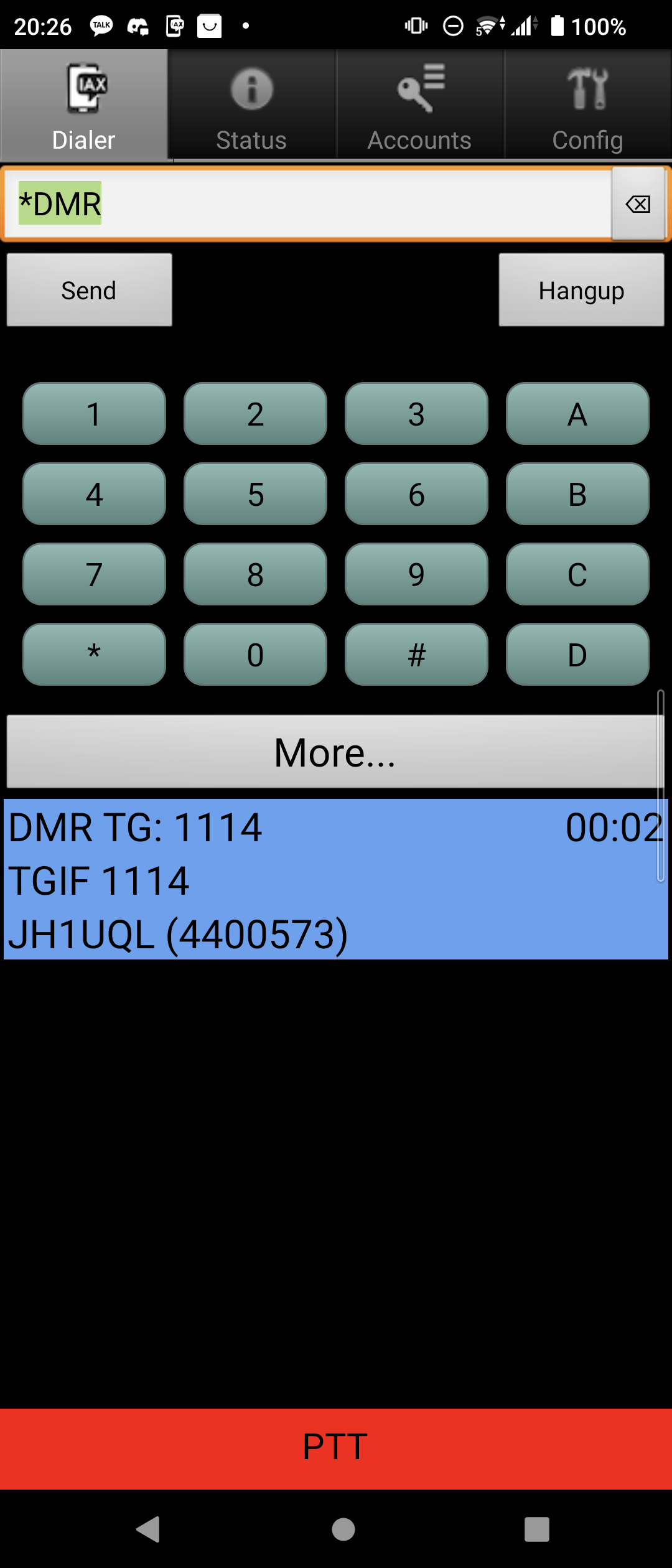Tap the D keypad key

coord(577,654)
